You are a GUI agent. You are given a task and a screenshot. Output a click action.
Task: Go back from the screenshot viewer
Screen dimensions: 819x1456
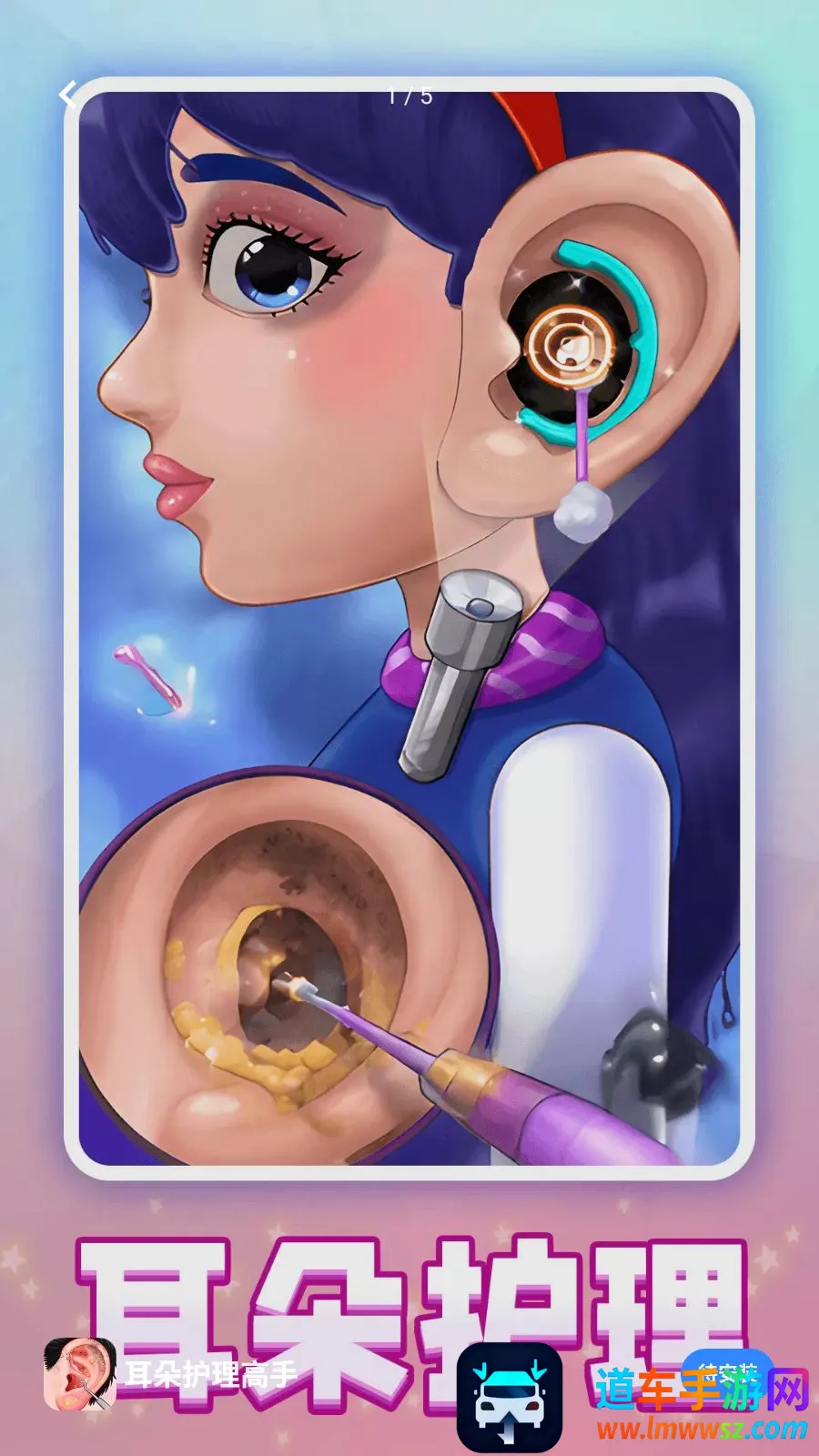pos(67,95)
